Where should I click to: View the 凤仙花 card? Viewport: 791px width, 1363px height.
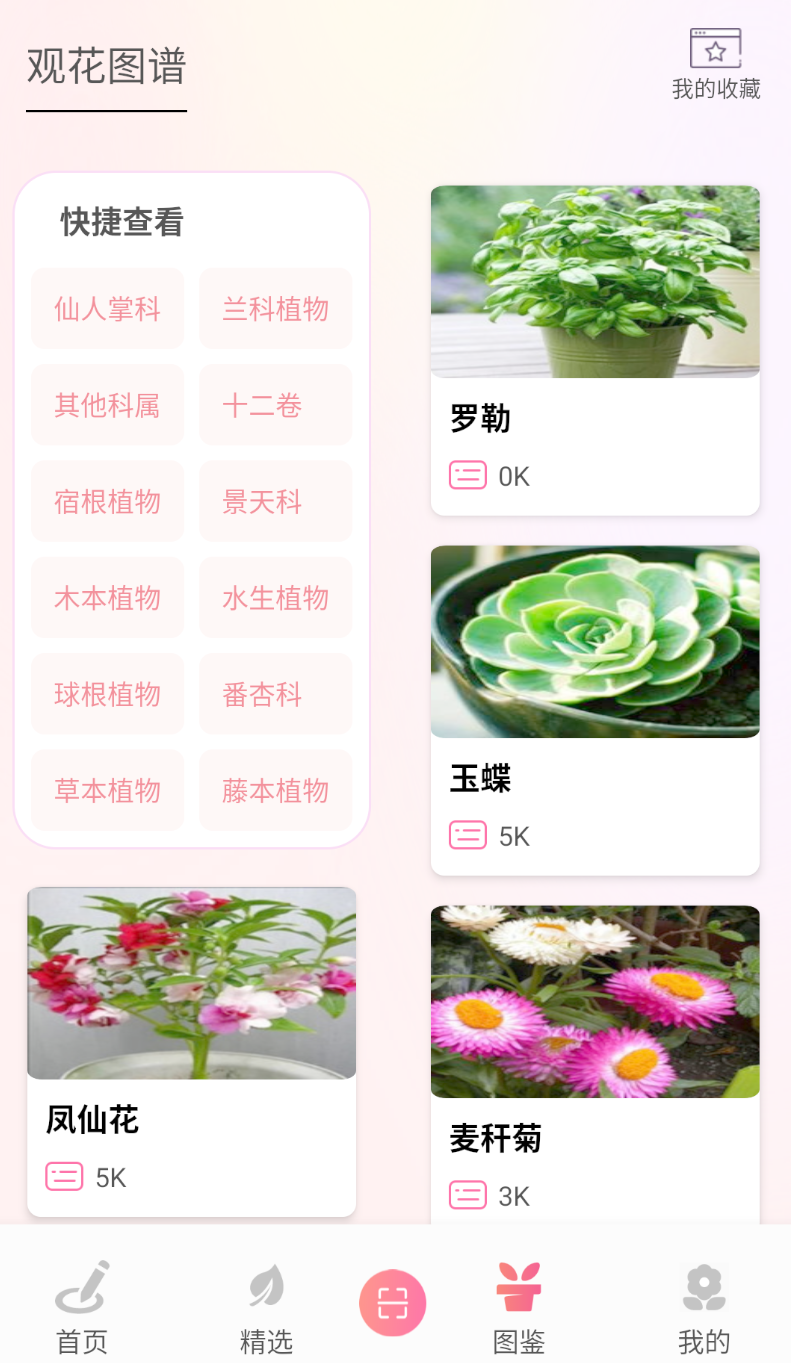pos(191,1052)
